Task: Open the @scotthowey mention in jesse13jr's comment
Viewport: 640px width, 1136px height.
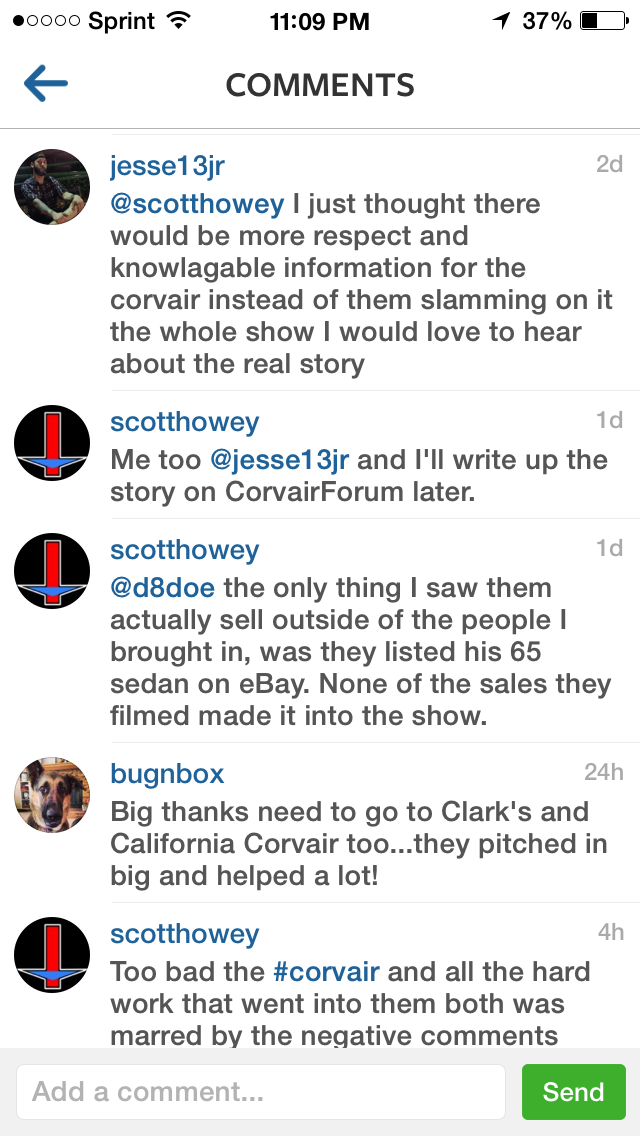Action: (197, 204)
